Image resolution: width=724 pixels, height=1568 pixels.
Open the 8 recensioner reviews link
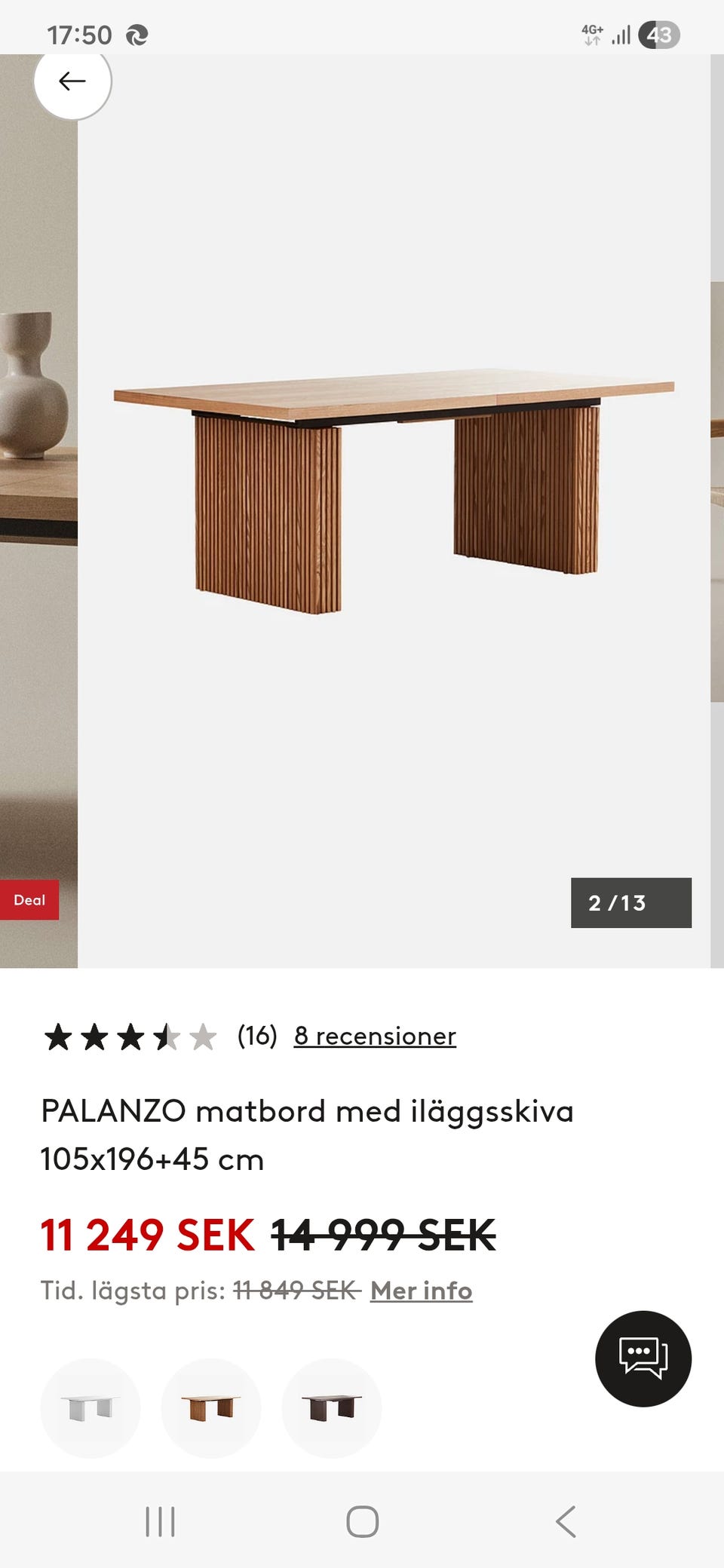pos(375,1037)
